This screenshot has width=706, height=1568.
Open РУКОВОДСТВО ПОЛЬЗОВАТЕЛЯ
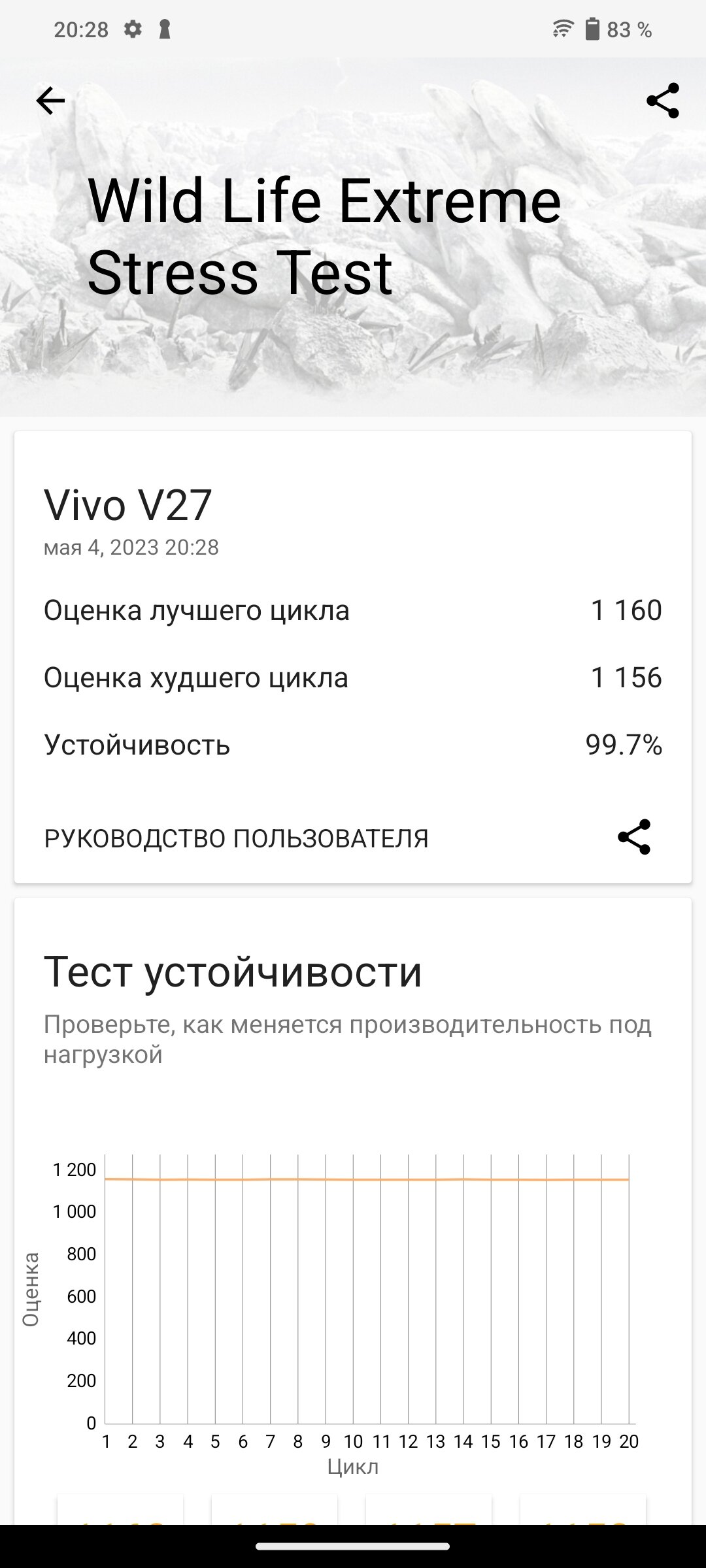click(236, 838)
